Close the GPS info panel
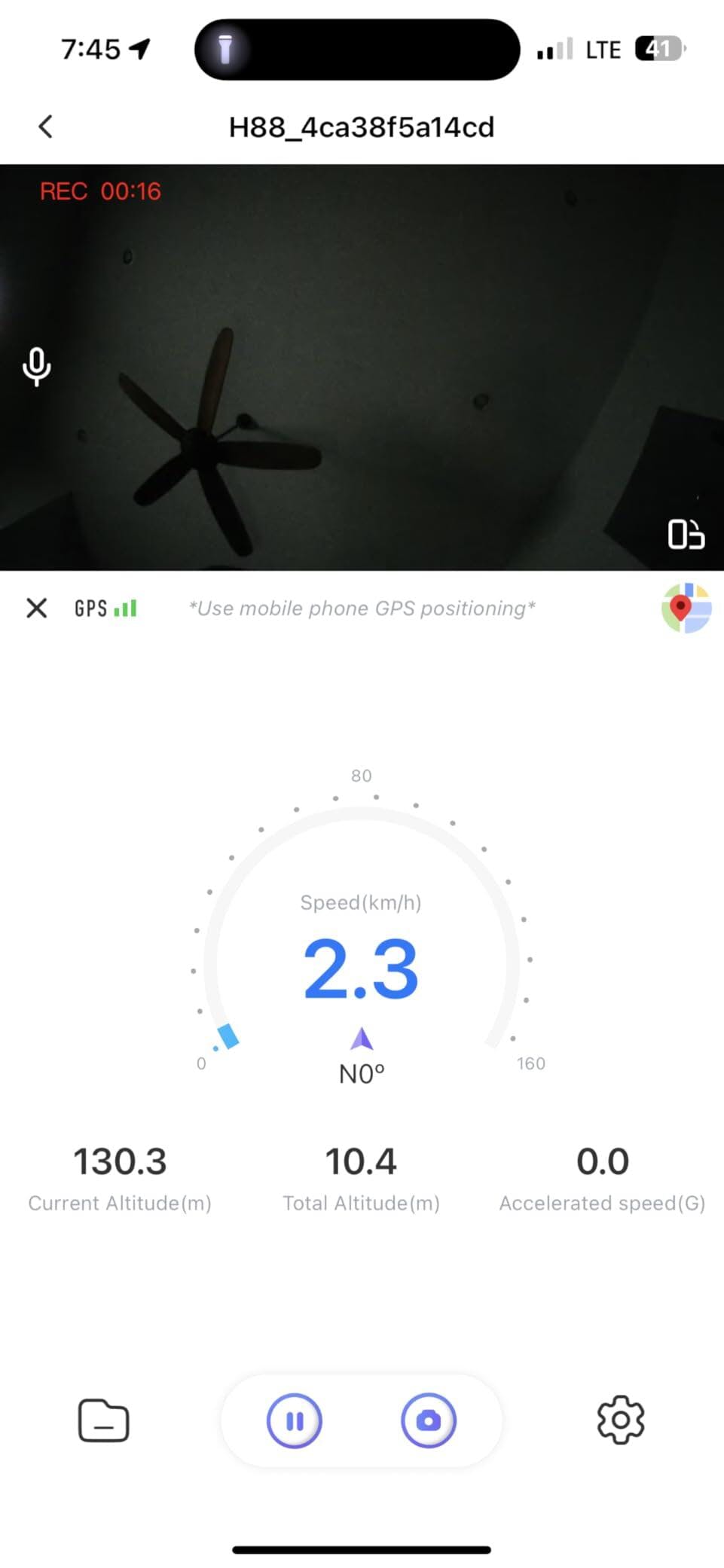The height and width of the screenshot is (1568, 724). pyautogui.click(x=36, y=608)
